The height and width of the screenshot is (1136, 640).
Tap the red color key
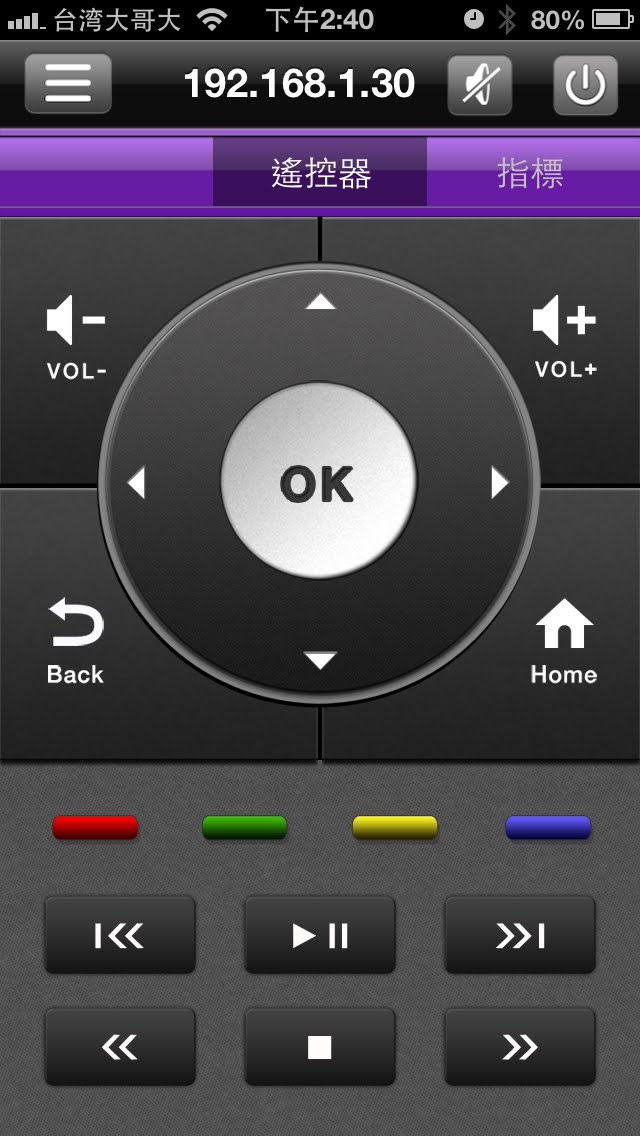95,827
